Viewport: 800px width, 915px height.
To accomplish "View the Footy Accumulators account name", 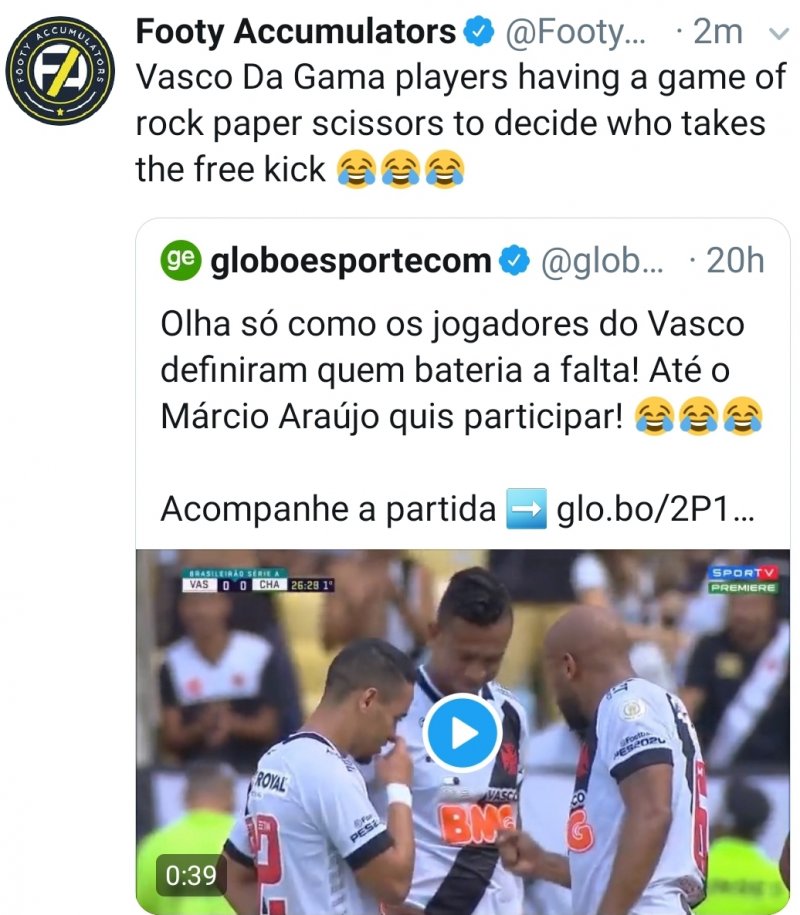I will pyautogui.click(x=296, y=32).
